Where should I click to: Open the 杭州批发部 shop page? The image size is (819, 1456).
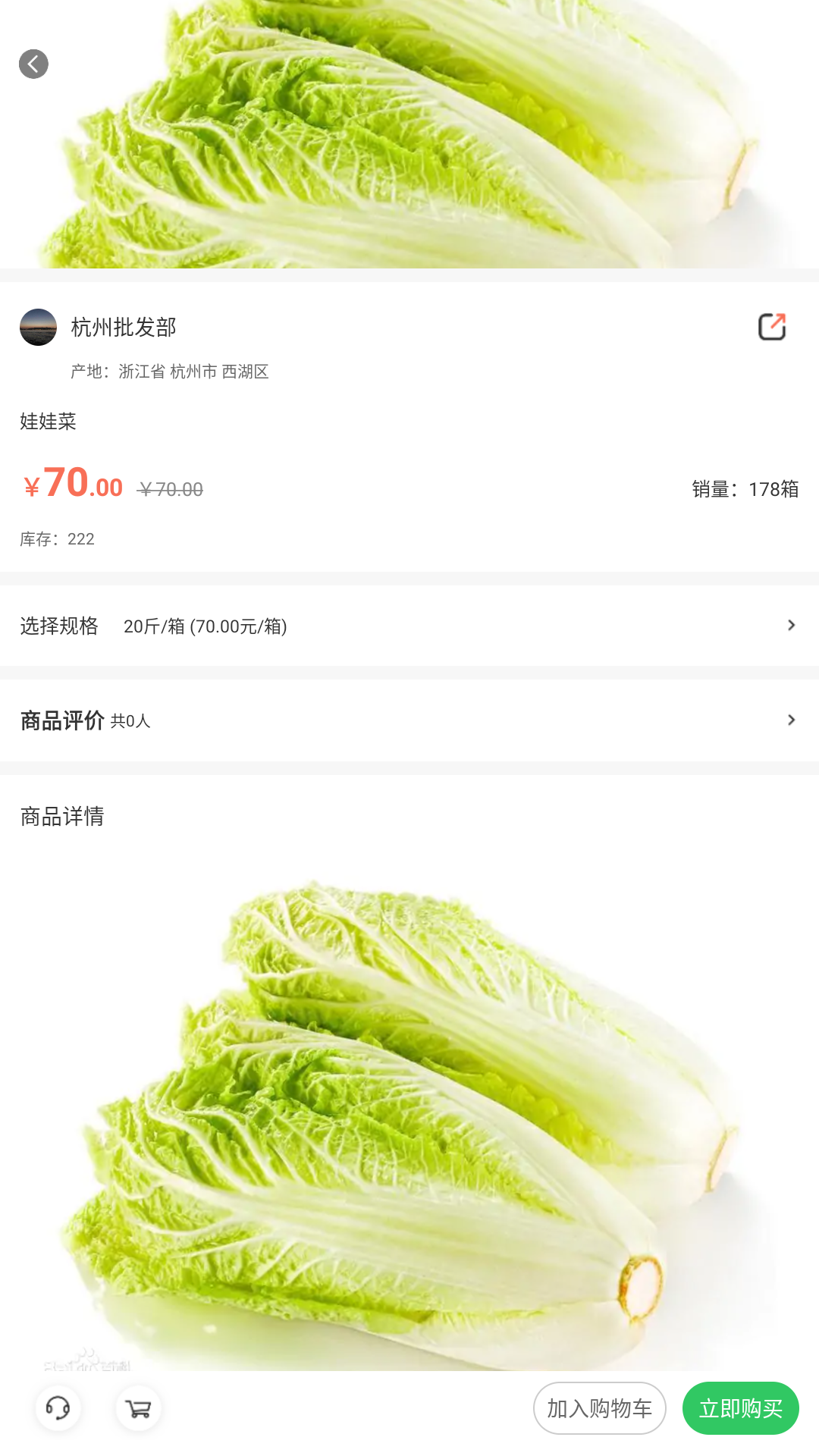click(x=124, y=328)
